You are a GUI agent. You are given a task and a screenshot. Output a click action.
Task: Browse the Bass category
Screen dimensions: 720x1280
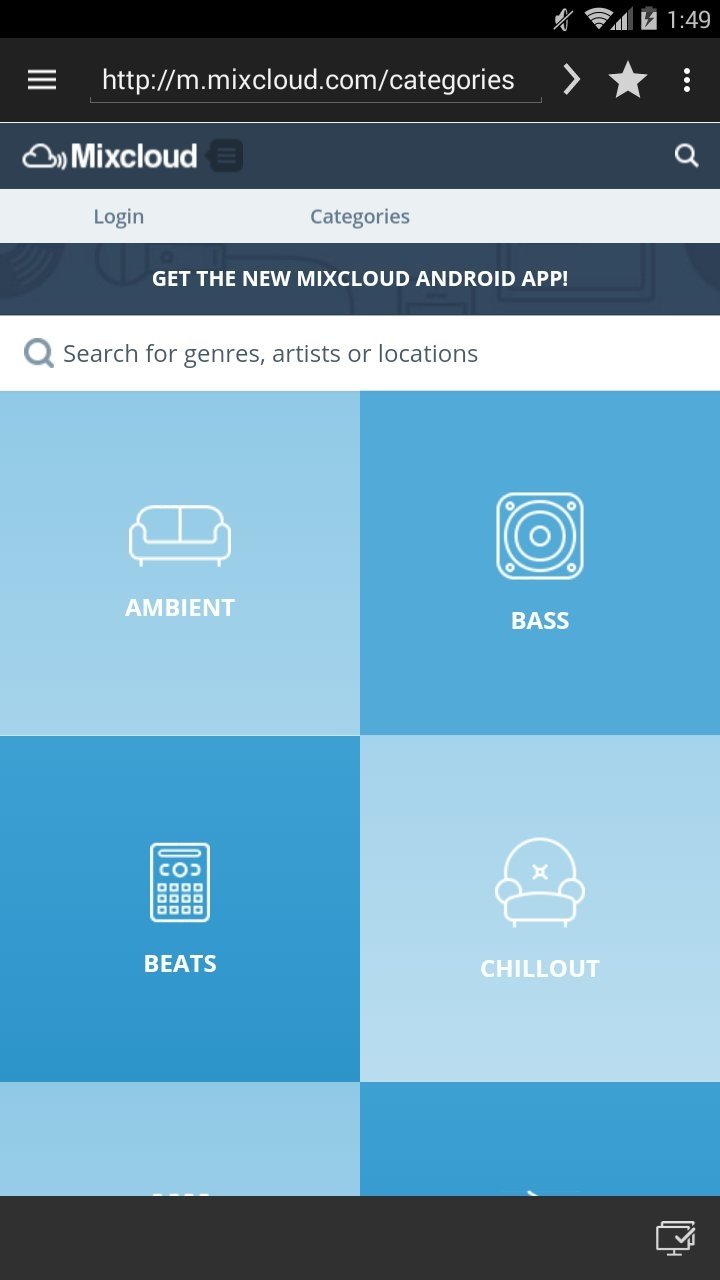pos(540,563)
